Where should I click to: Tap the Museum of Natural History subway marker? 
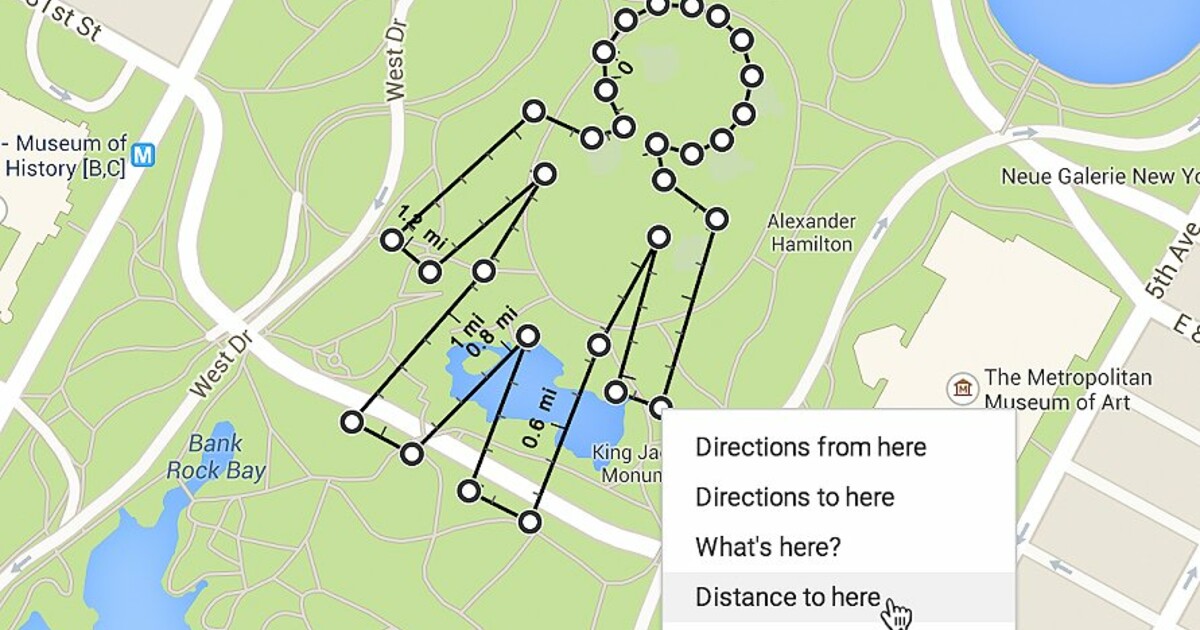click(x=145, y=156)
